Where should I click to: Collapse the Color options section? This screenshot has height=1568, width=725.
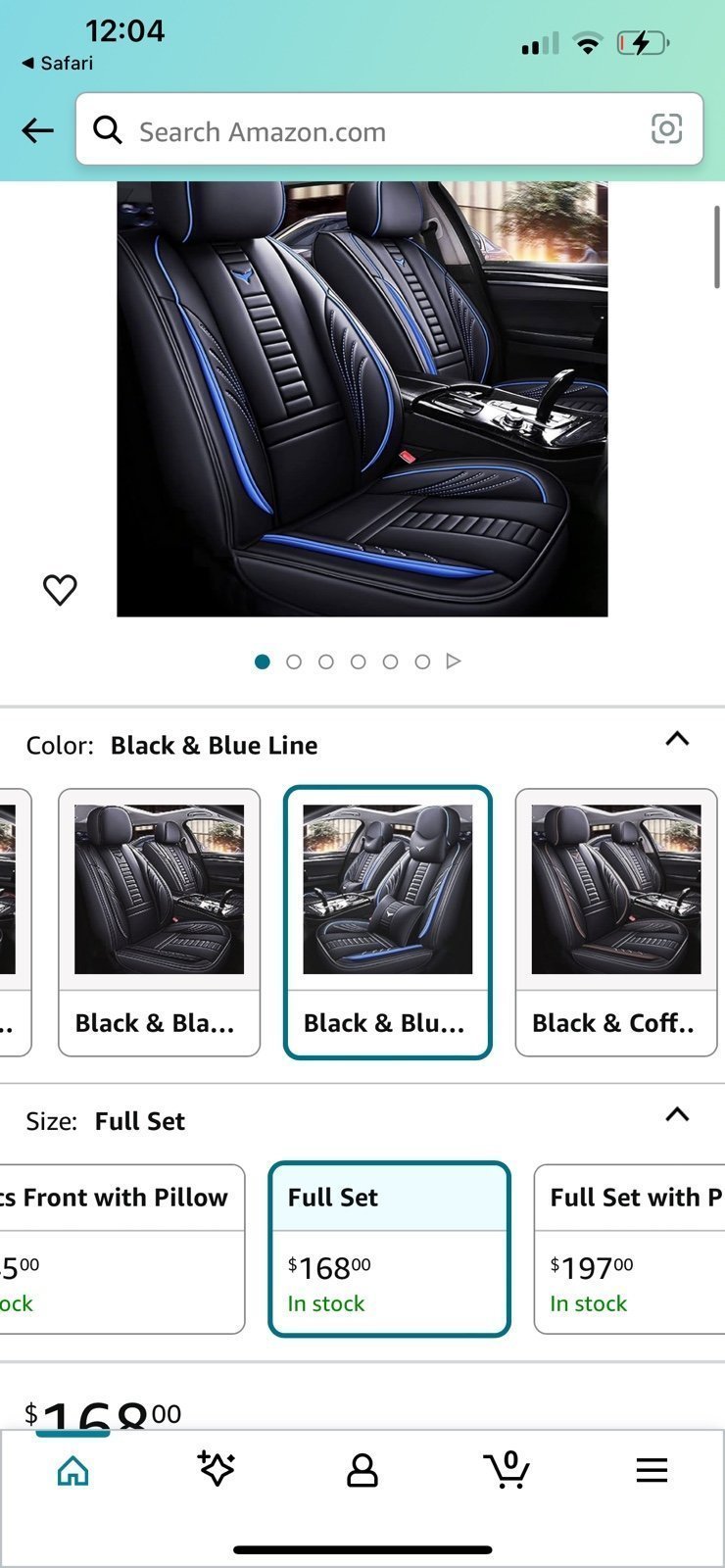click(677, 740)
